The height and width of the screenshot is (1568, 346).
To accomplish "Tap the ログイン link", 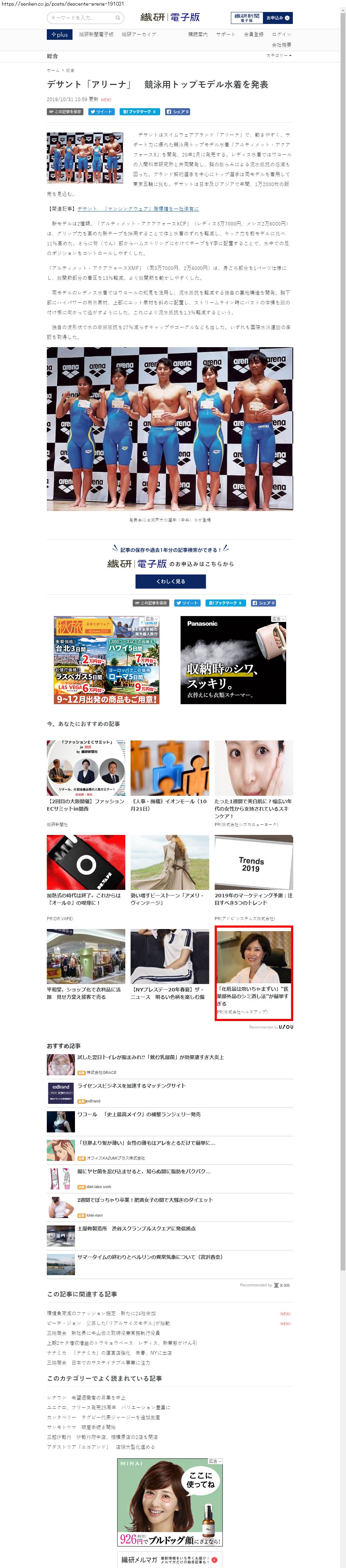I will (x=281, y=35).
